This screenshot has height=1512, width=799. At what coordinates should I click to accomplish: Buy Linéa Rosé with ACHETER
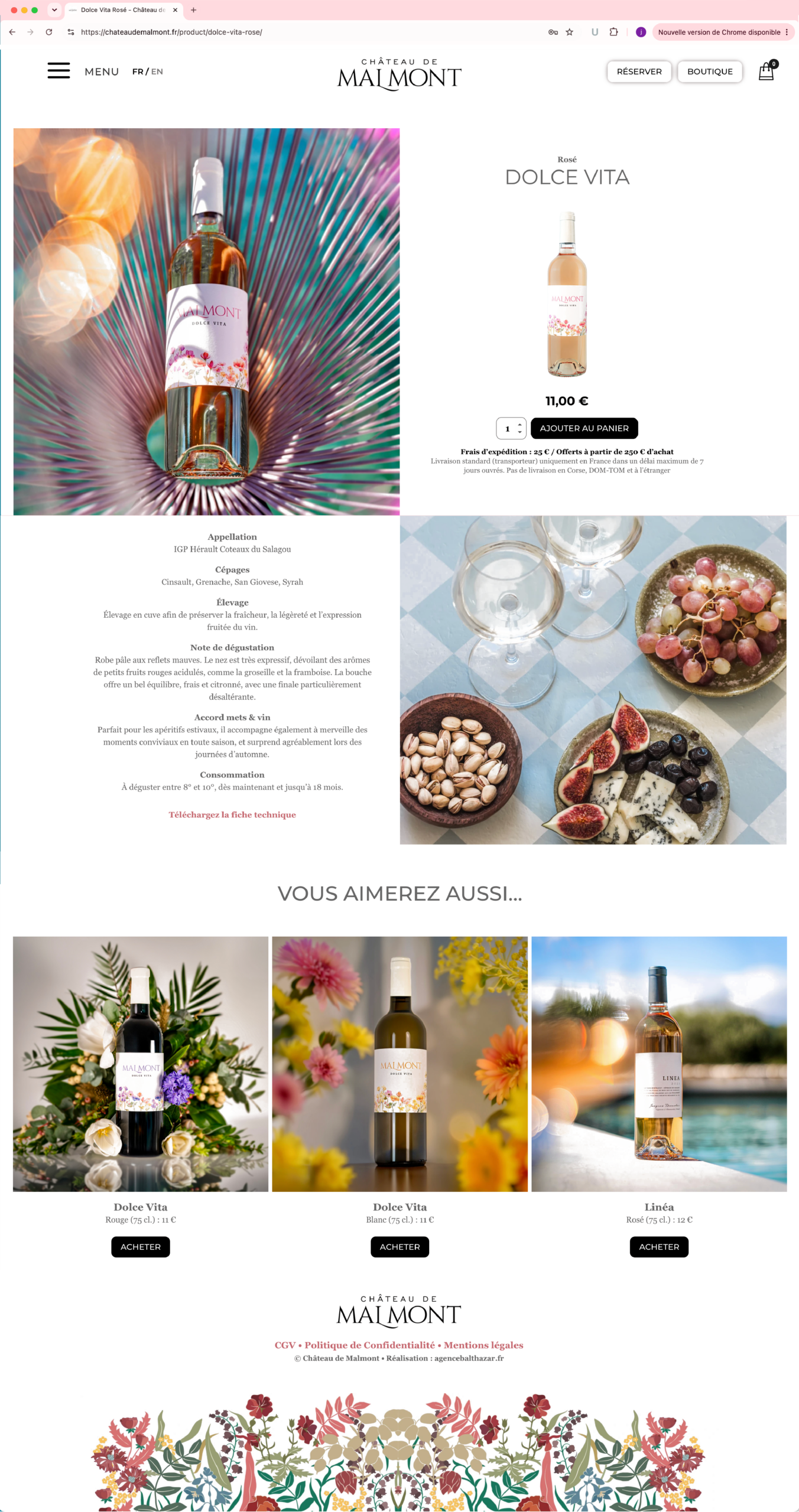(659, 1247)
